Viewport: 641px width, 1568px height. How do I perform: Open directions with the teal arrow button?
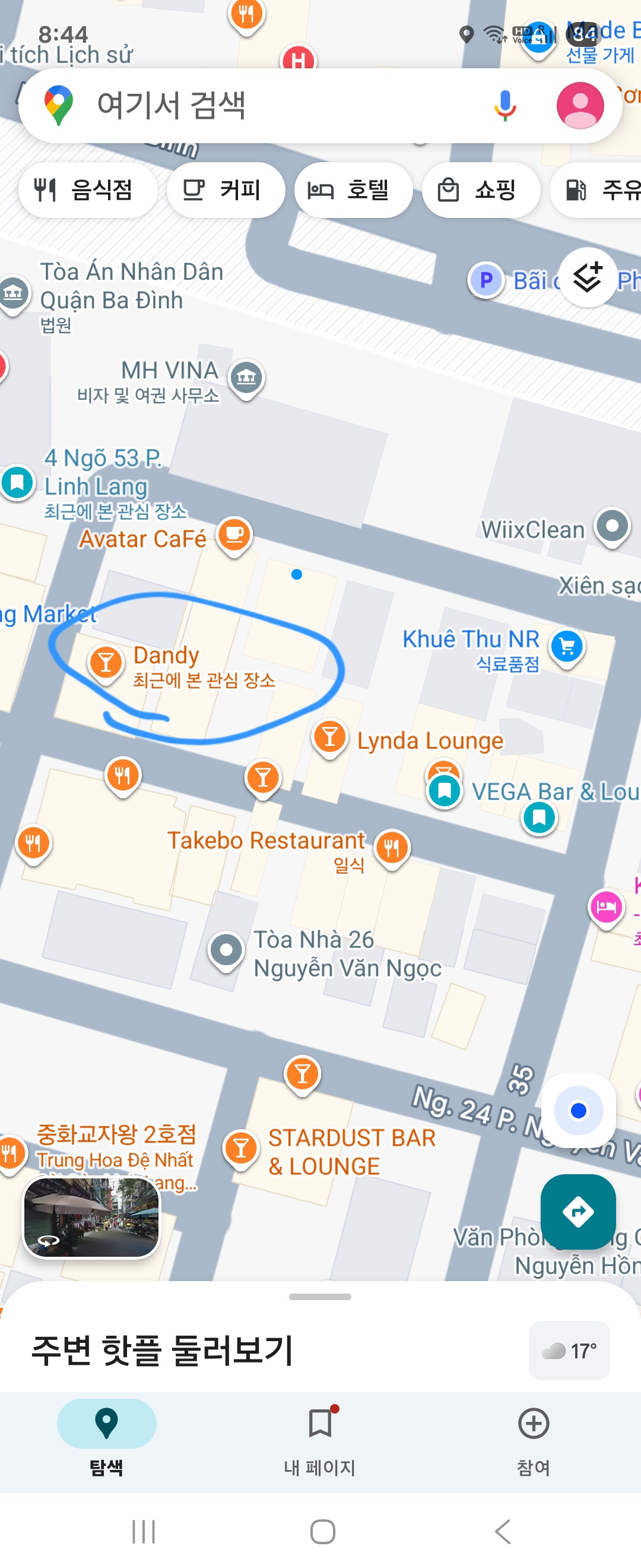(577, 1212)
